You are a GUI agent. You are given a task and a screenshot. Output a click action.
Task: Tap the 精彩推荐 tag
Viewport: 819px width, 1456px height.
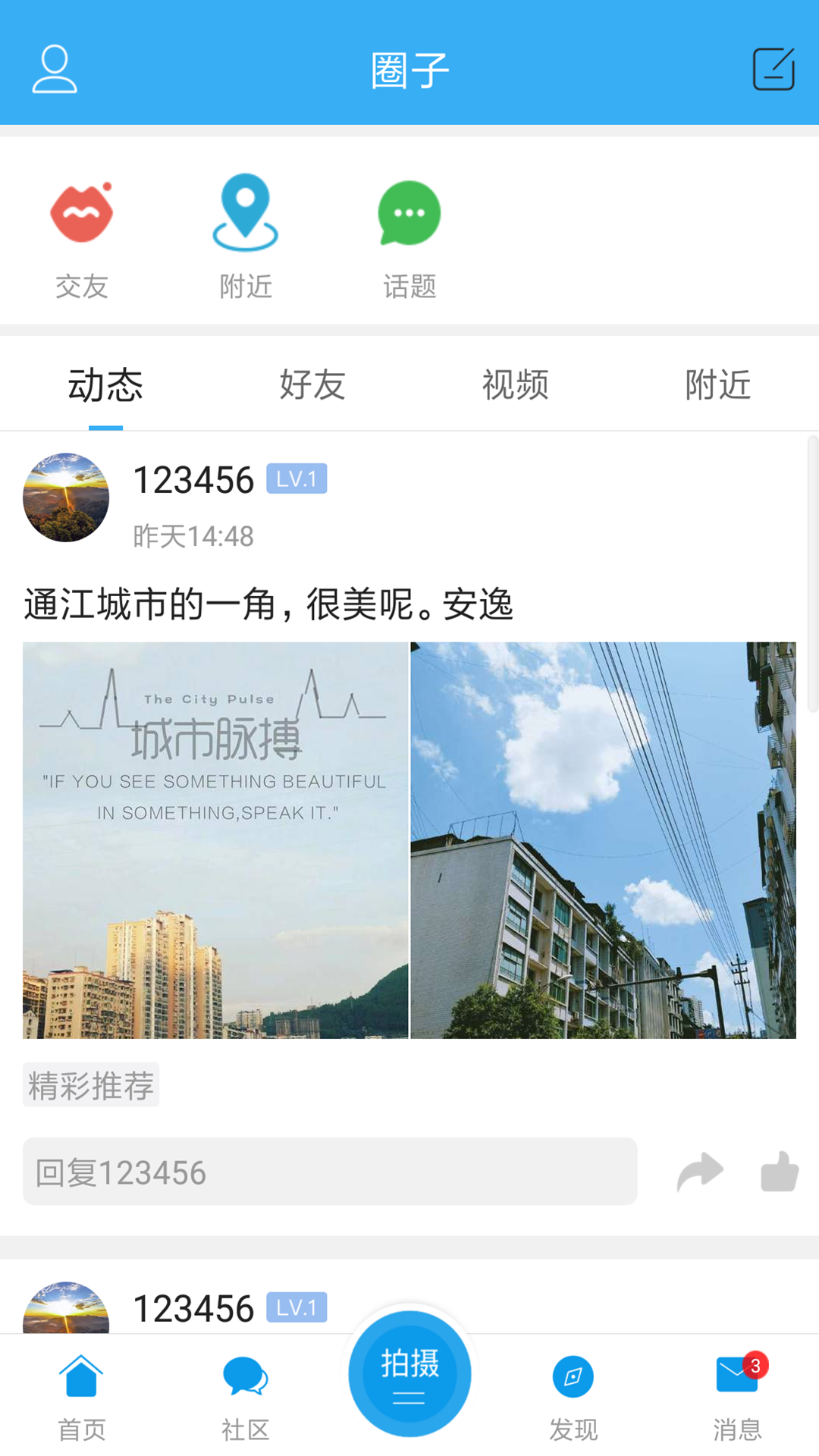(x=91, y=1085)
